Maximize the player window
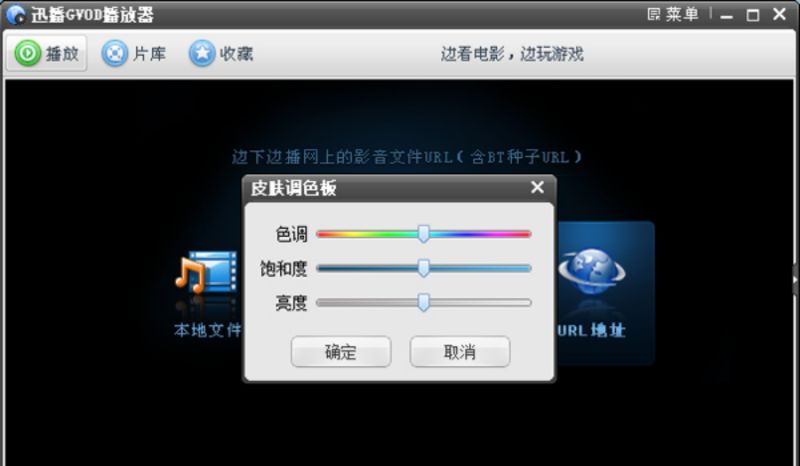 coord(753,15)
